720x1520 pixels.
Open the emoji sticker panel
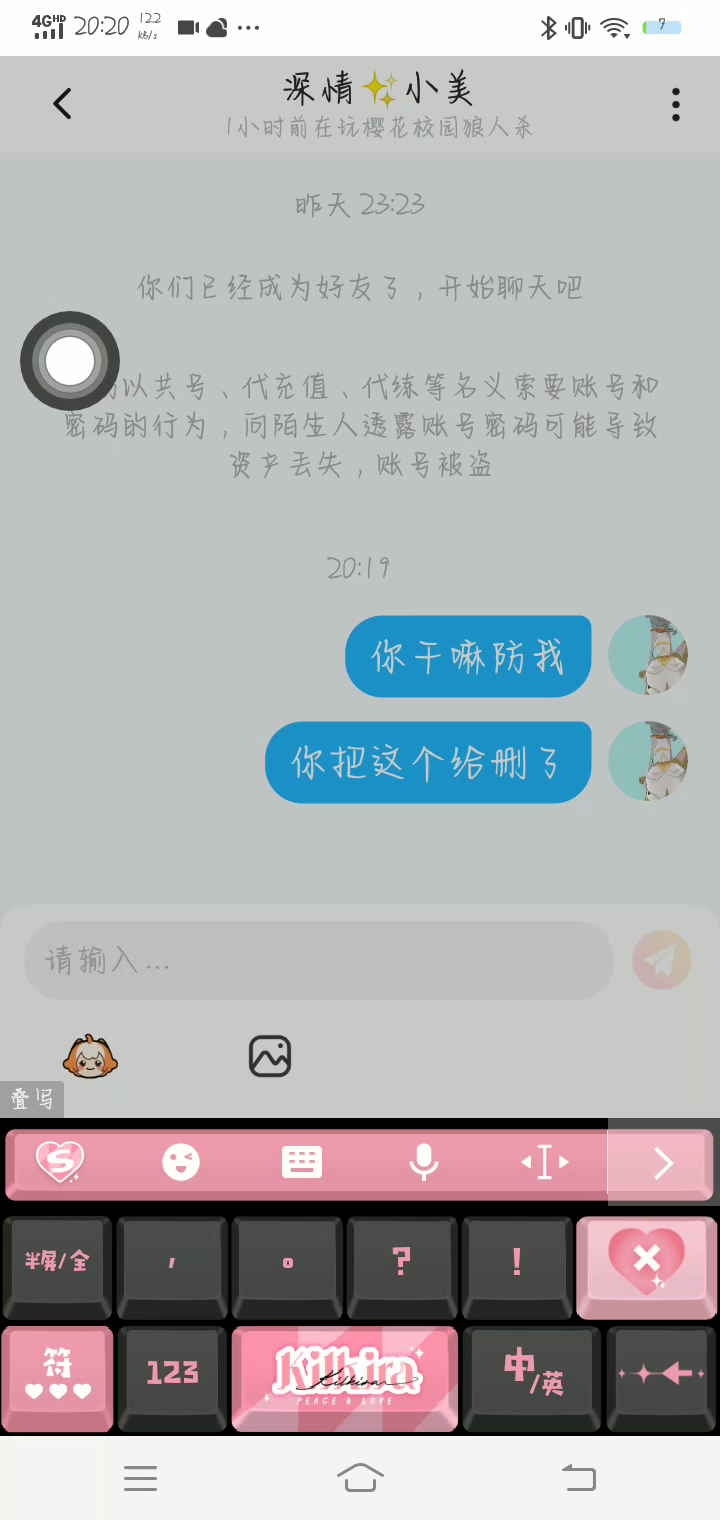(91, 1056)
